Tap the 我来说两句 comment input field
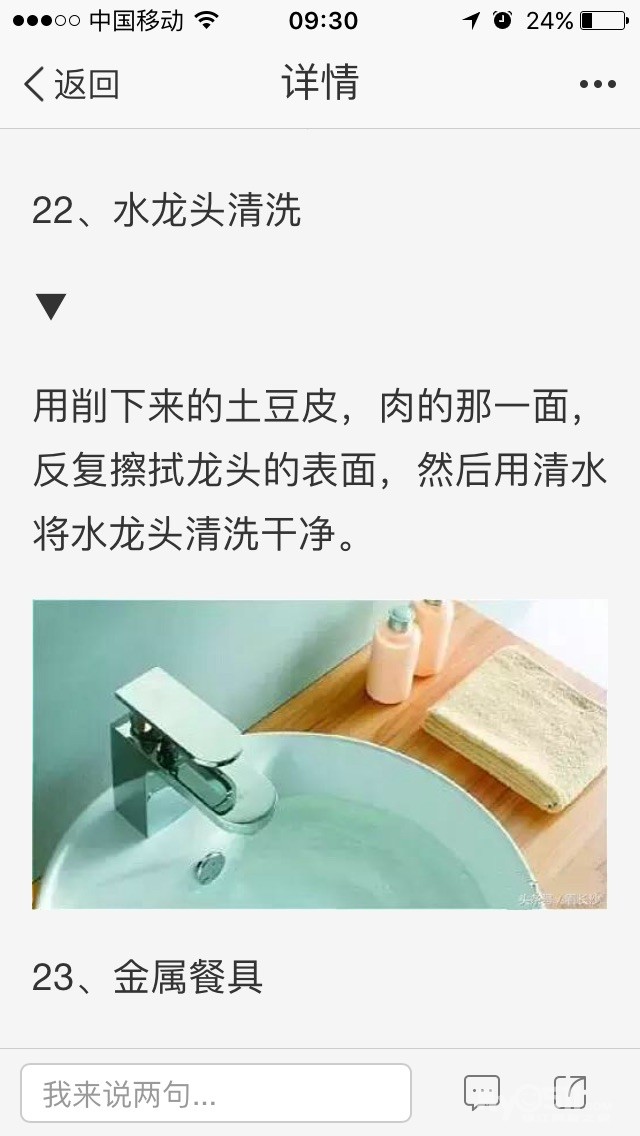 pyautogui.click(x=216, y=1093)
